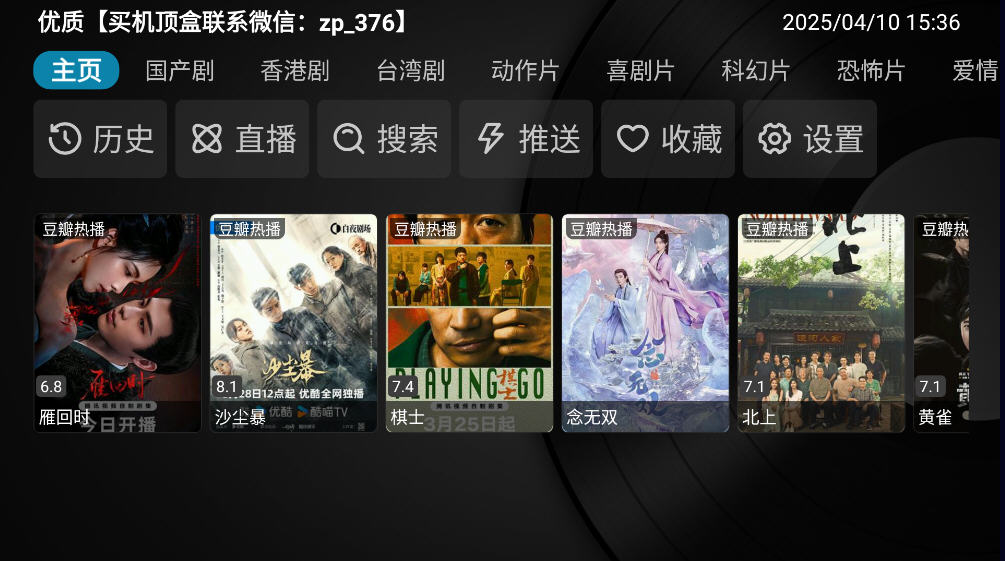Select the 科幻片 tab

click(756, 71)
